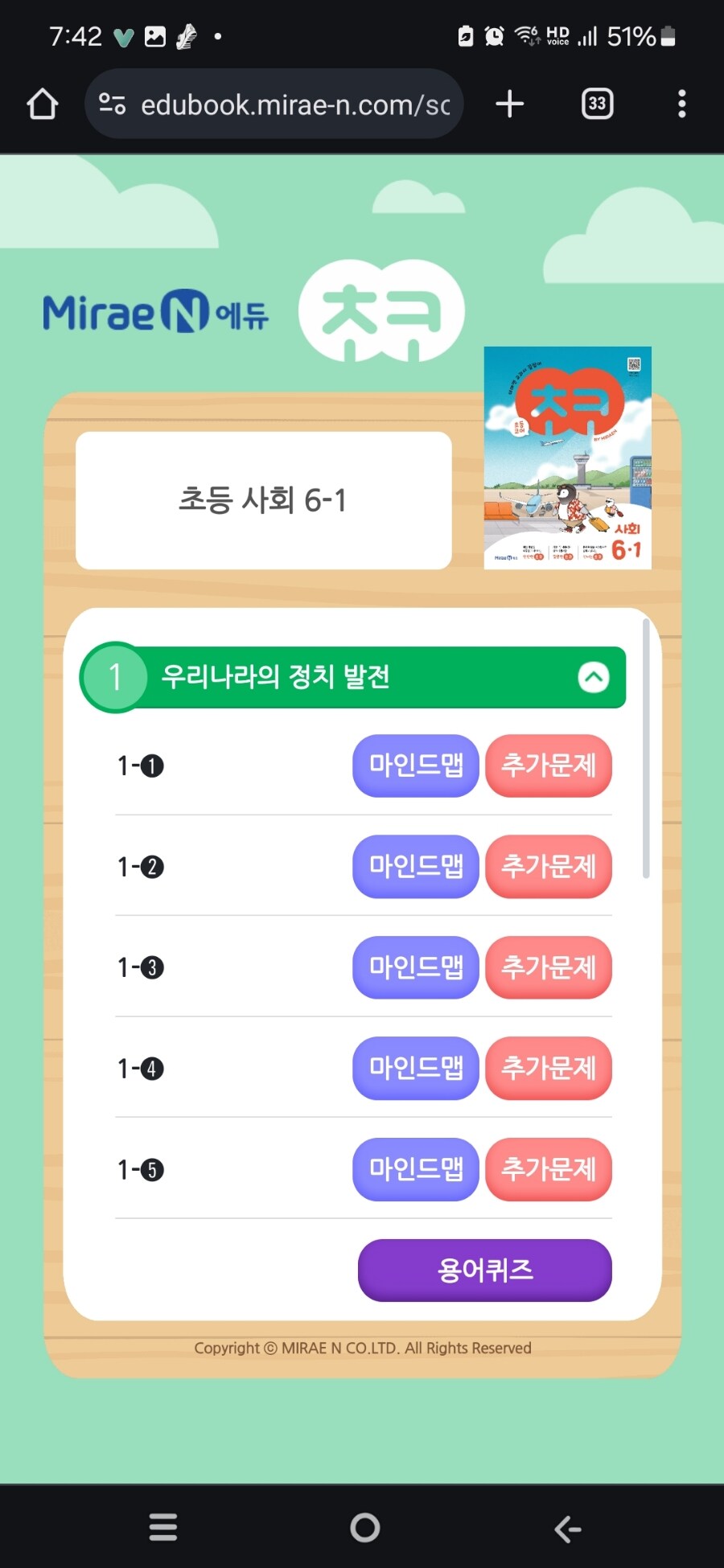
Task: Open recent apps from the navigation bar
Action: pyautogui.click(x=163, y=1527)
